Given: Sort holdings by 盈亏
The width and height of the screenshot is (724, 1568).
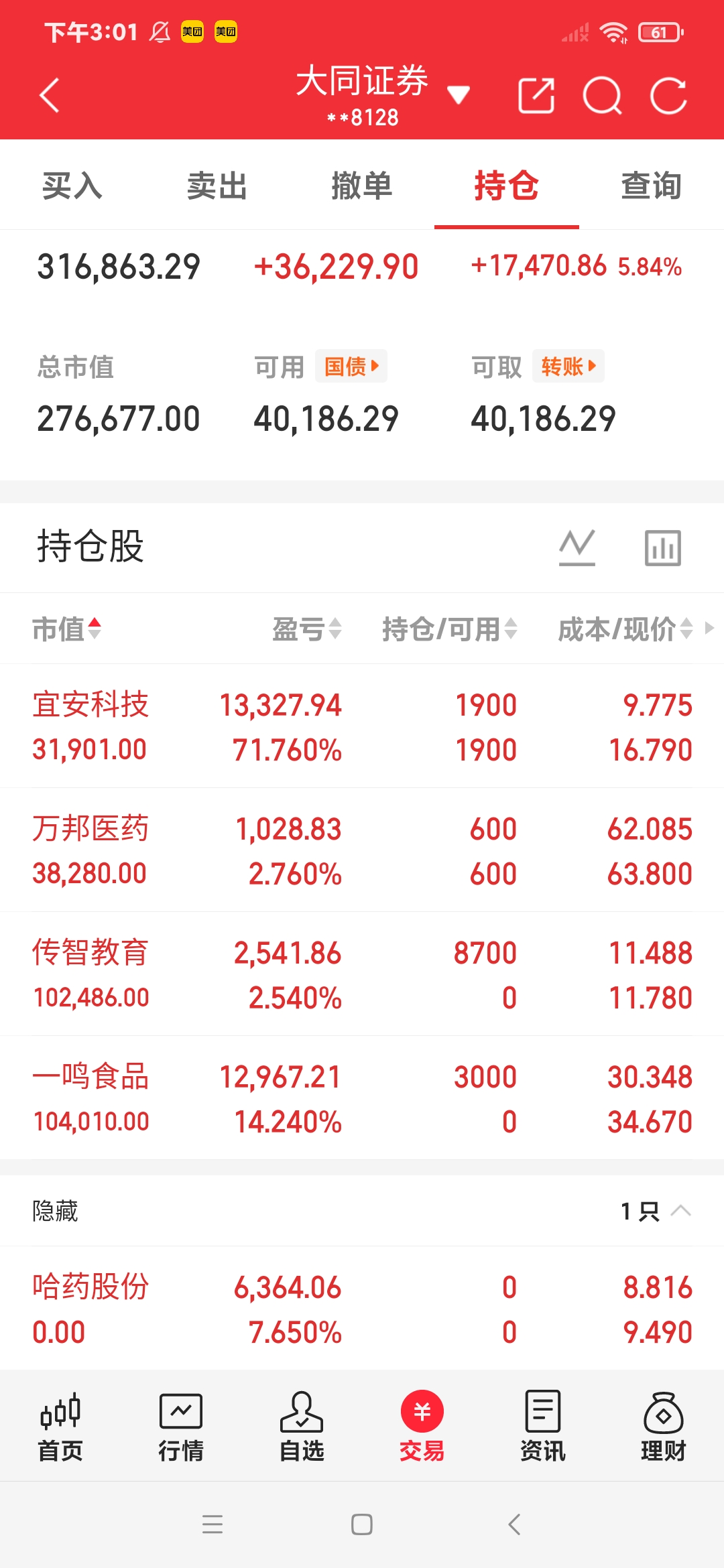Looking at the screenshot, I should coord(307,629).
